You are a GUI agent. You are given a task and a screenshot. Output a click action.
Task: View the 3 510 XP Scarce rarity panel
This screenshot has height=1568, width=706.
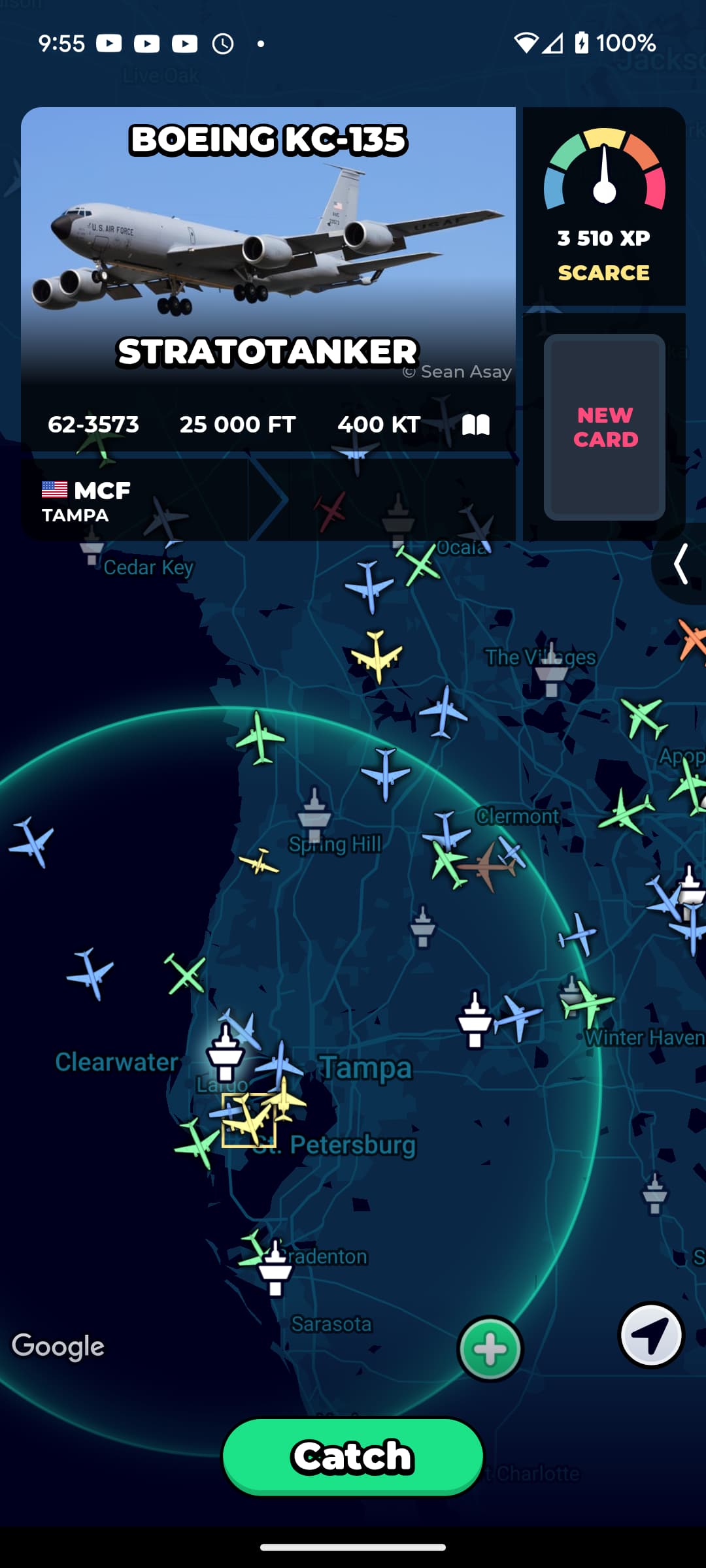coord(604,206)
